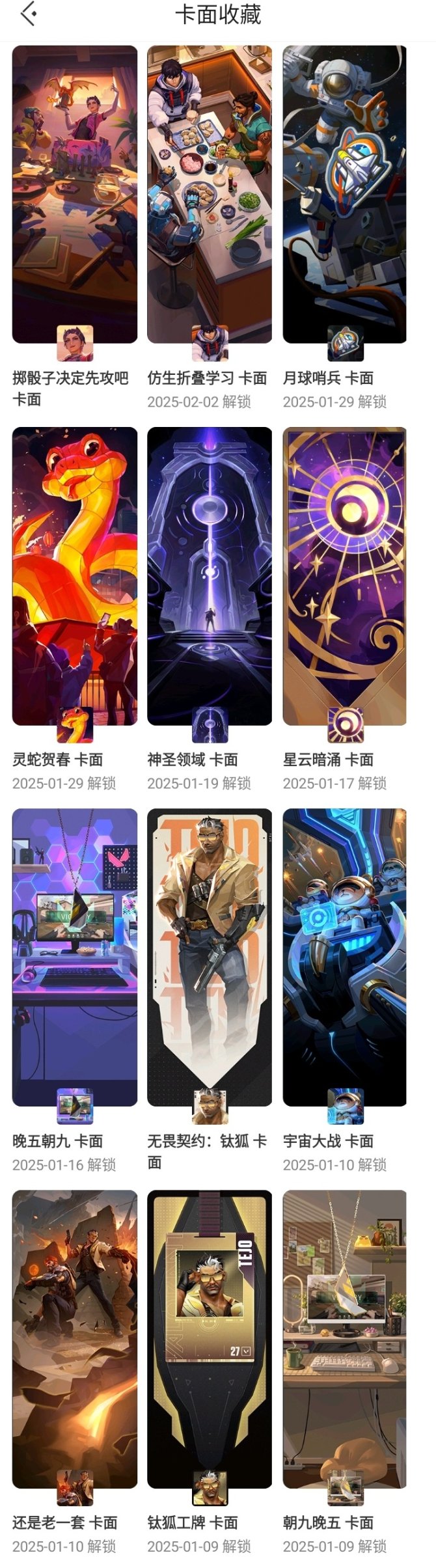The width and height of the screenshot is (436, 1568).
Task: Go back from 卡面收藏 page
Action: pyautogui.click(x=28, y=14)
